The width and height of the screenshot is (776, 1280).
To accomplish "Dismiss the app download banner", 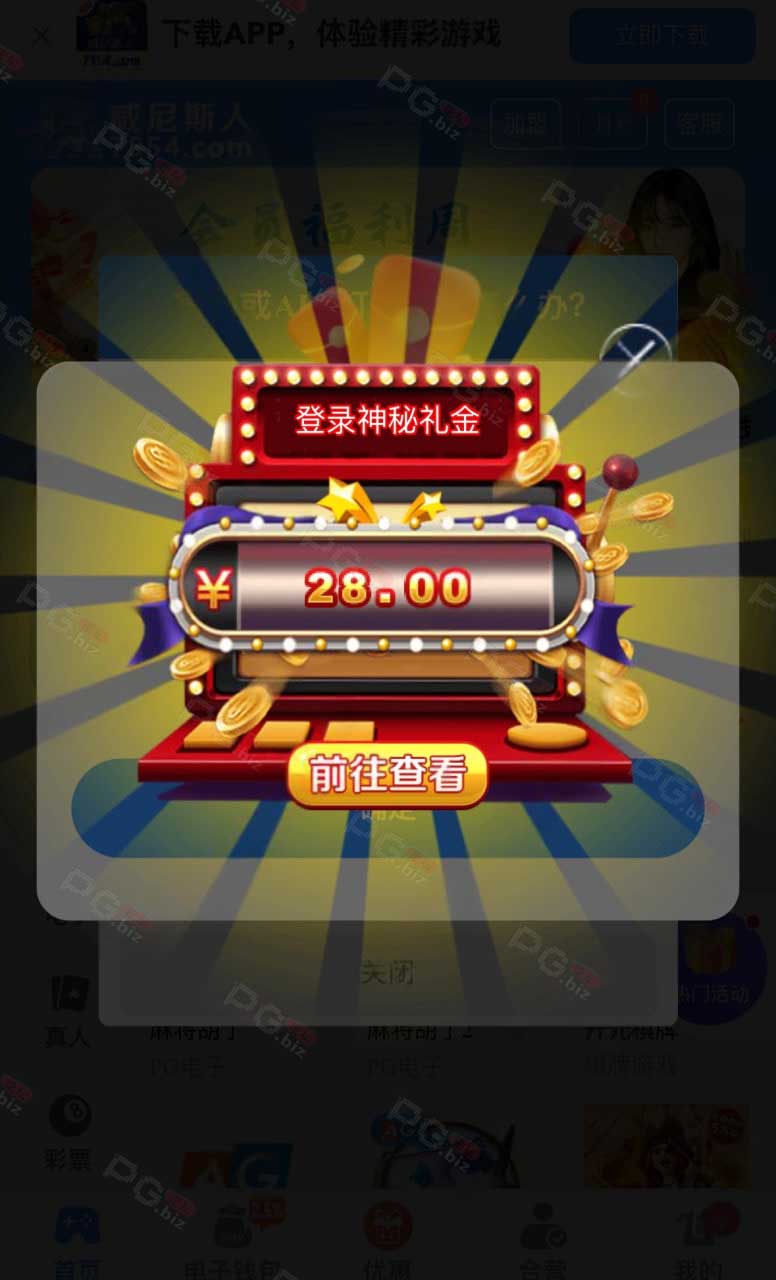I will (41, 37).
